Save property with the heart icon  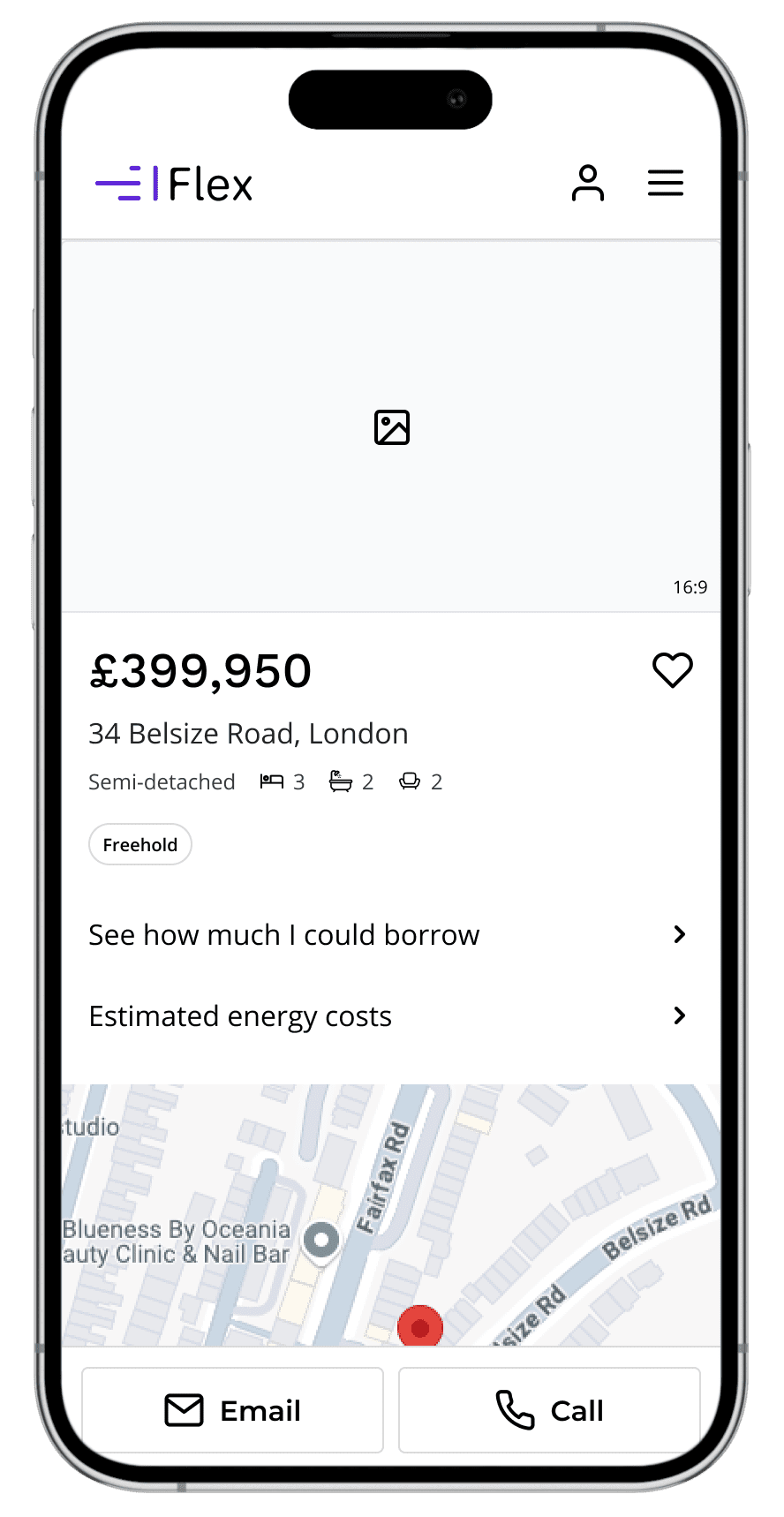point(672,670)
